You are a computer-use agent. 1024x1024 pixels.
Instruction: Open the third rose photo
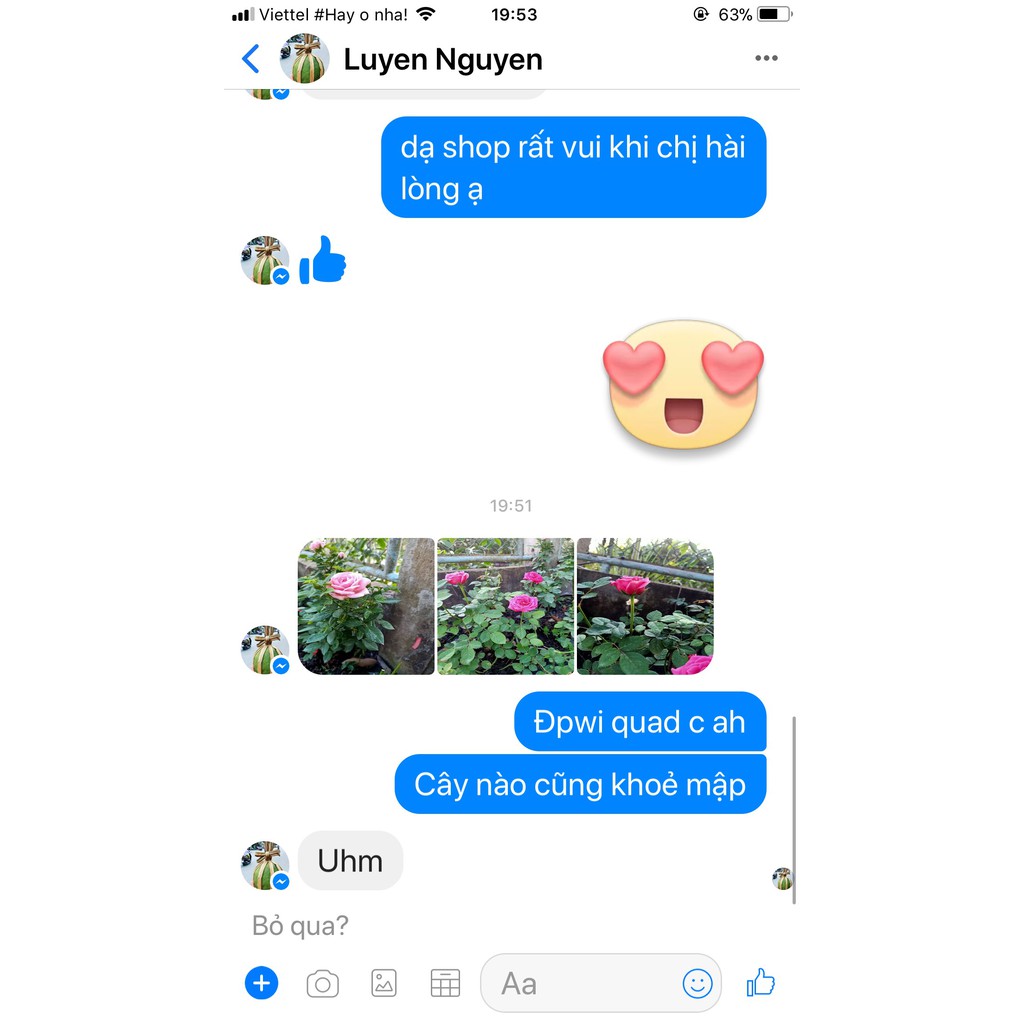[x=645, y=606]
